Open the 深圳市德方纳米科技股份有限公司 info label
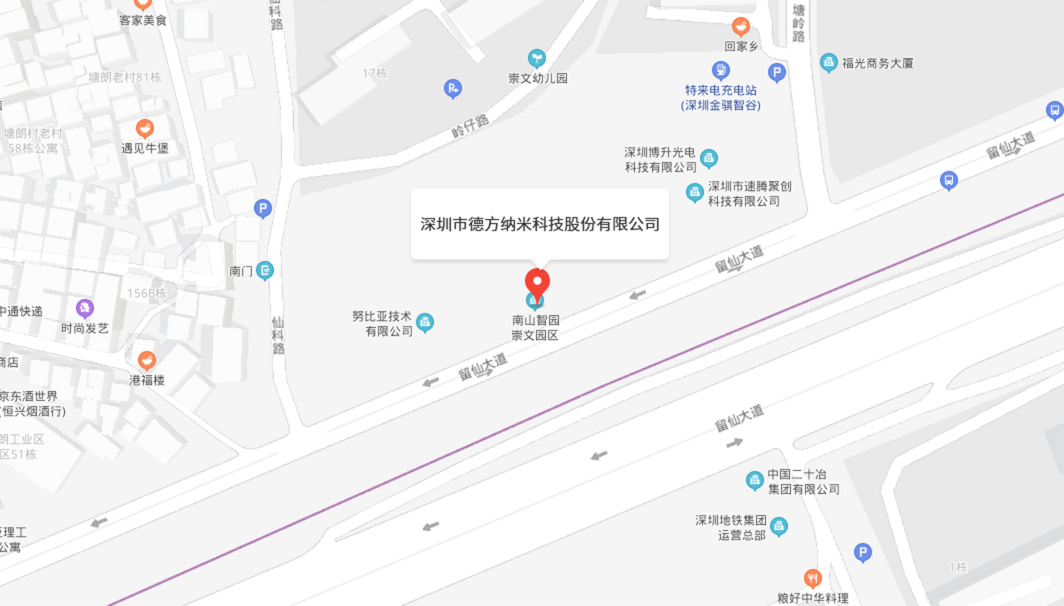 540,224
